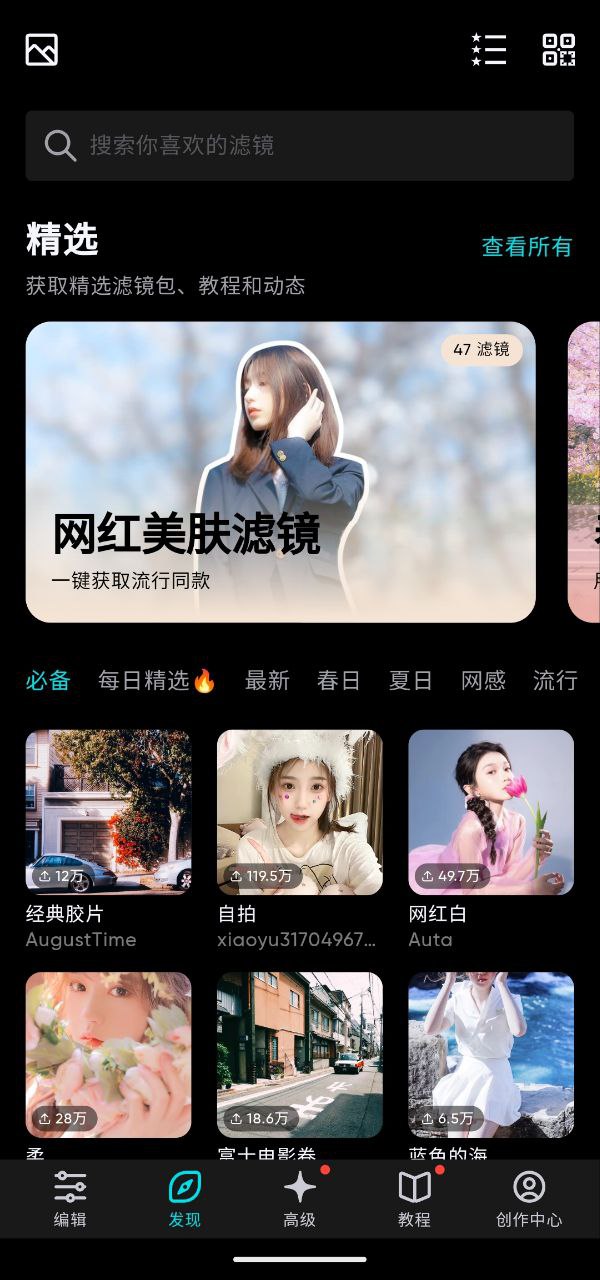Open the filter tile with 18.6万 uses
Image resolution: width=600 pixels, height=1280 pixels.
[x=299, y=1054]
